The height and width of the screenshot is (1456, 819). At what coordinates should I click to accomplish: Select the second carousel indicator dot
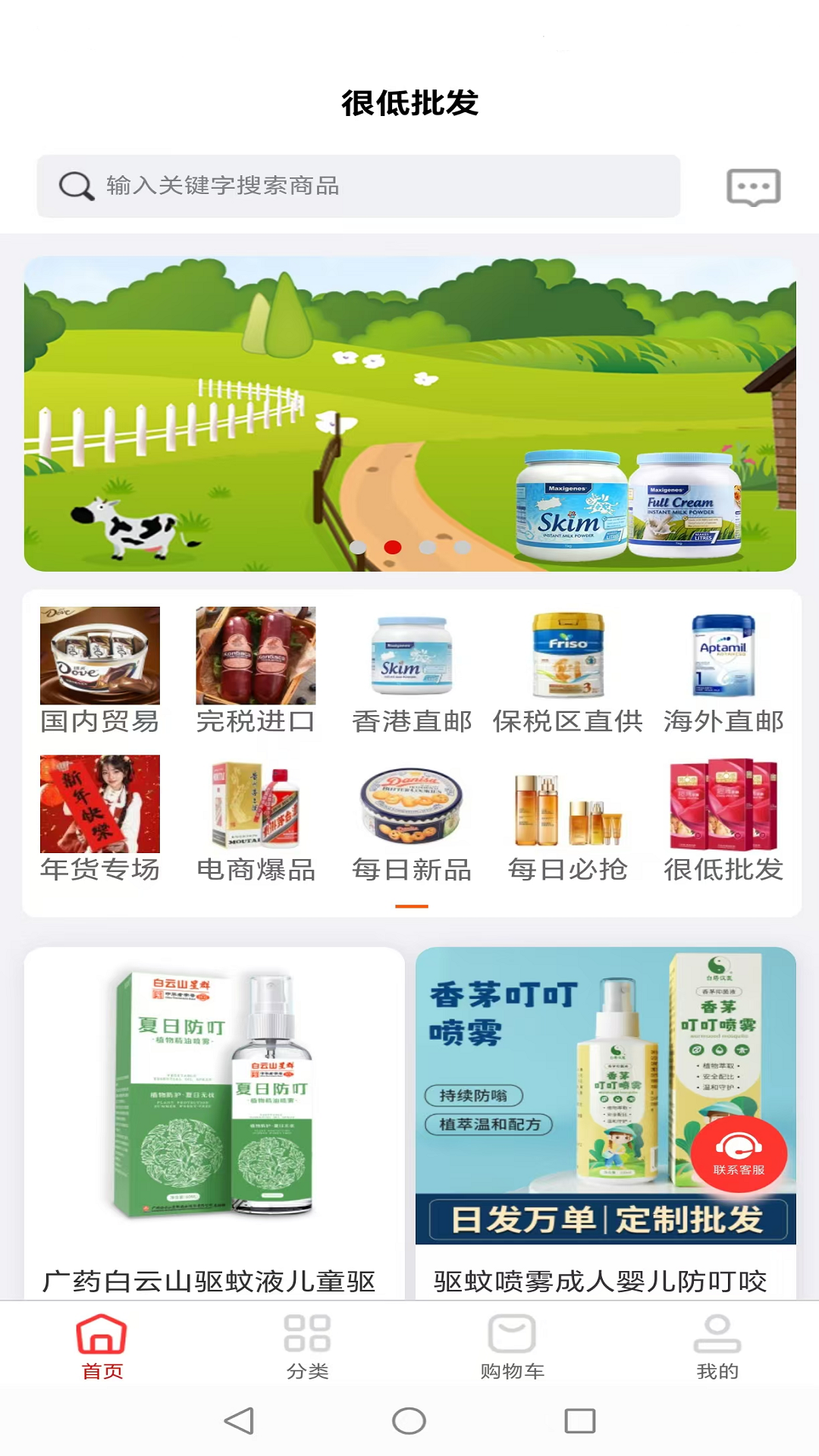tap(393, 548)
